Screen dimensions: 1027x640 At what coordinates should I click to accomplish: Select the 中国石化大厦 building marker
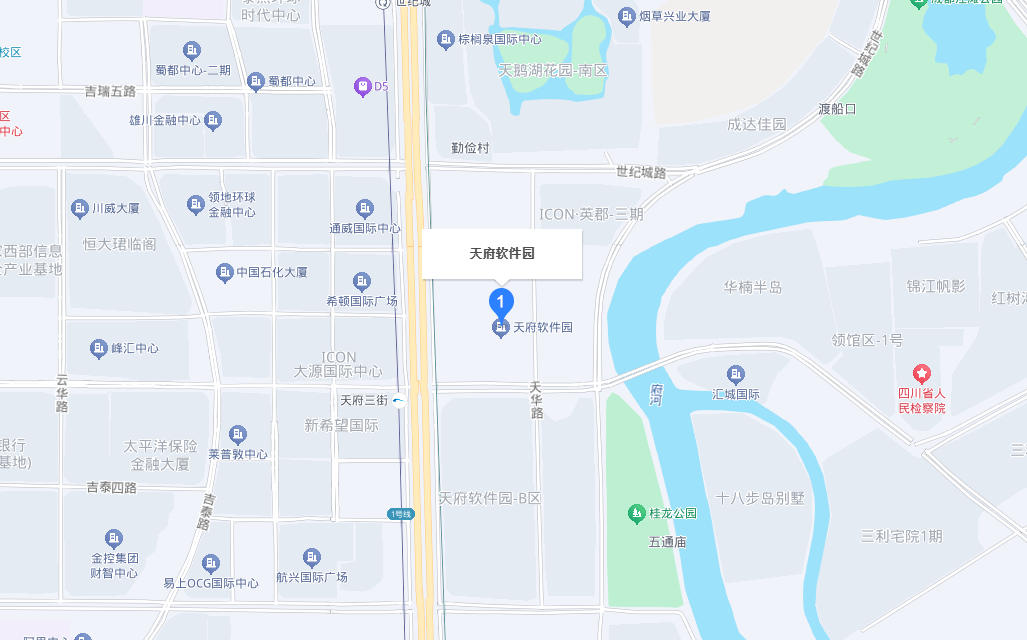point(224,272)
